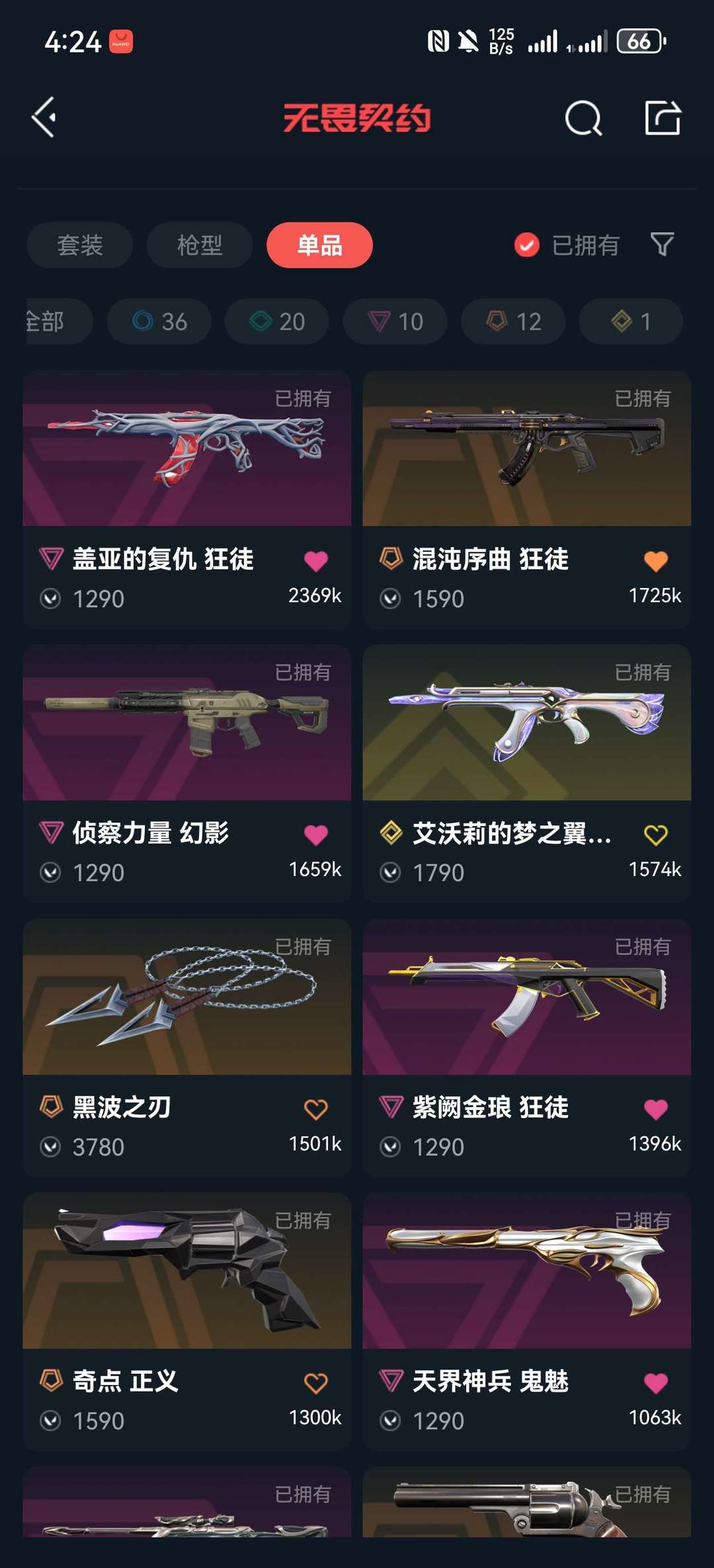Filter by the blue tier chip 36

pos(159,322)
